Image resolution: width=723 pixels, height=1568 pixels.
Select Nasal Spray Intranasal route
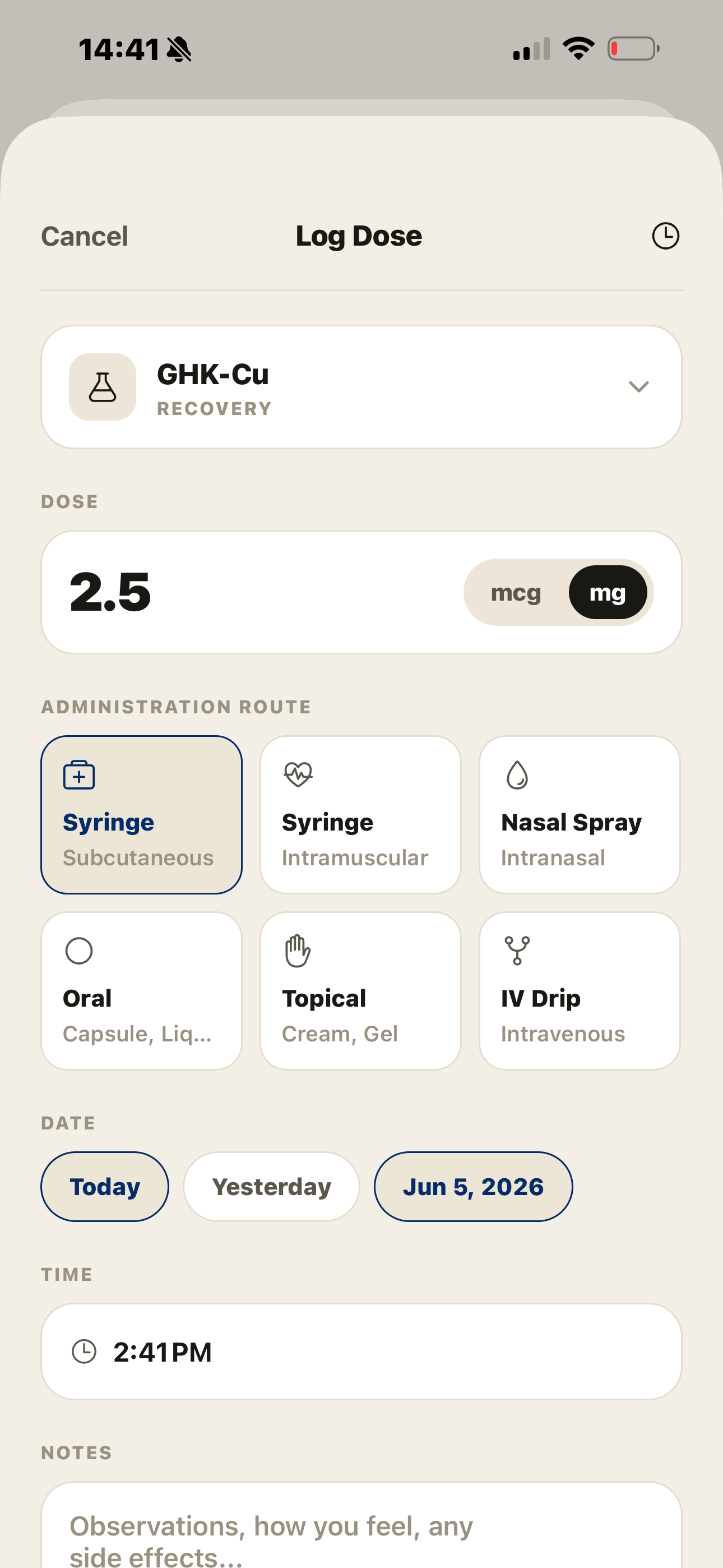coord(580,815)
